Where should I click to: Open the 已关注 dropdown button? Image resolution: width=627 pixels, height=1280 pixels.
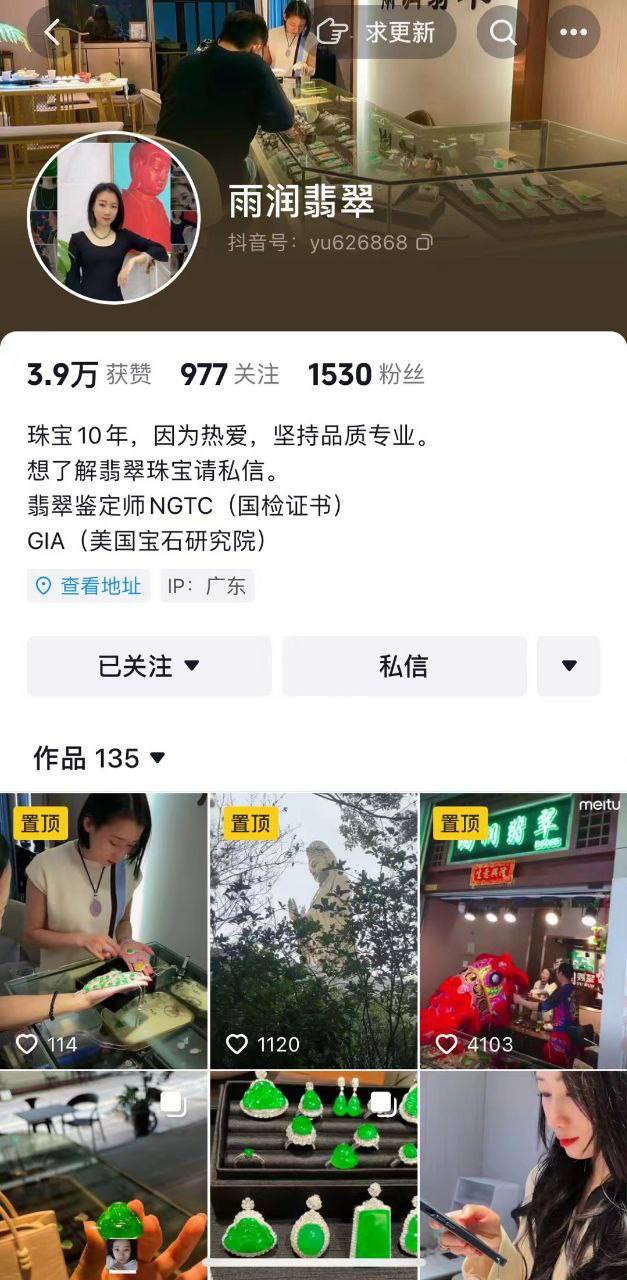pos(149,666)
